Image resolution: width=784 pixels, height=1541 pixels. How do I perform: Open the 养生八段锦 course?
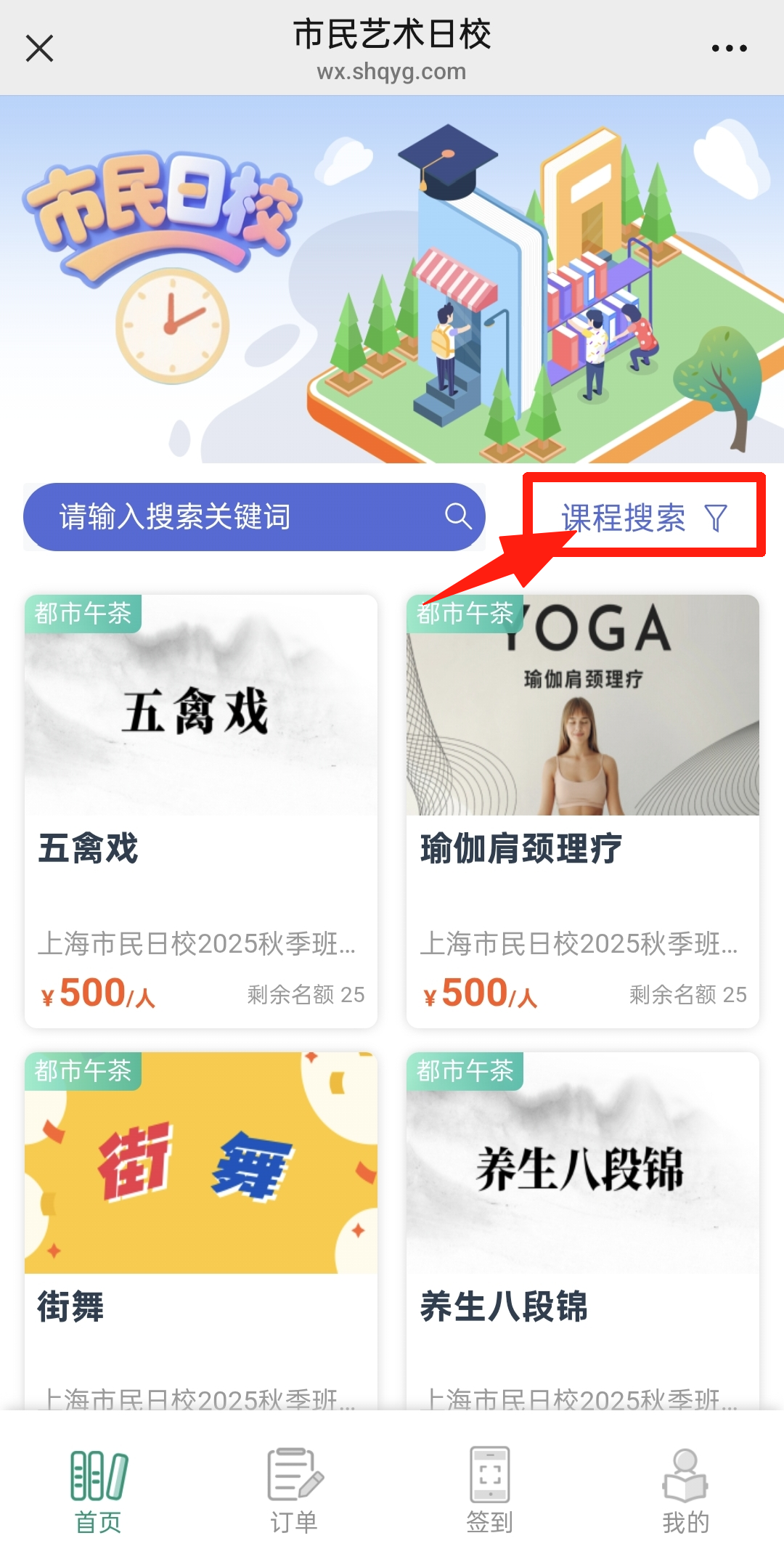[x=582, y=1227]
